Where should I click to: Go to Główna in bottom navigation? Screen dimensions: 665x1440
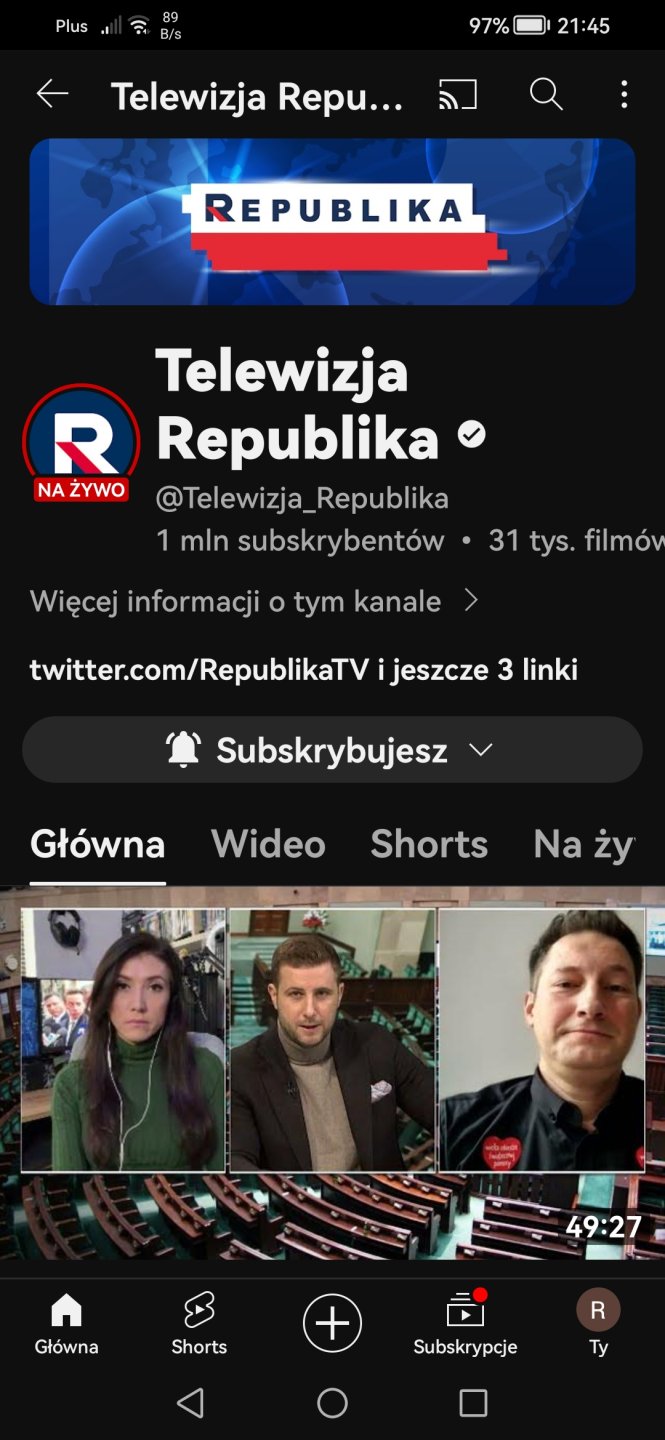coord(66,1323)
